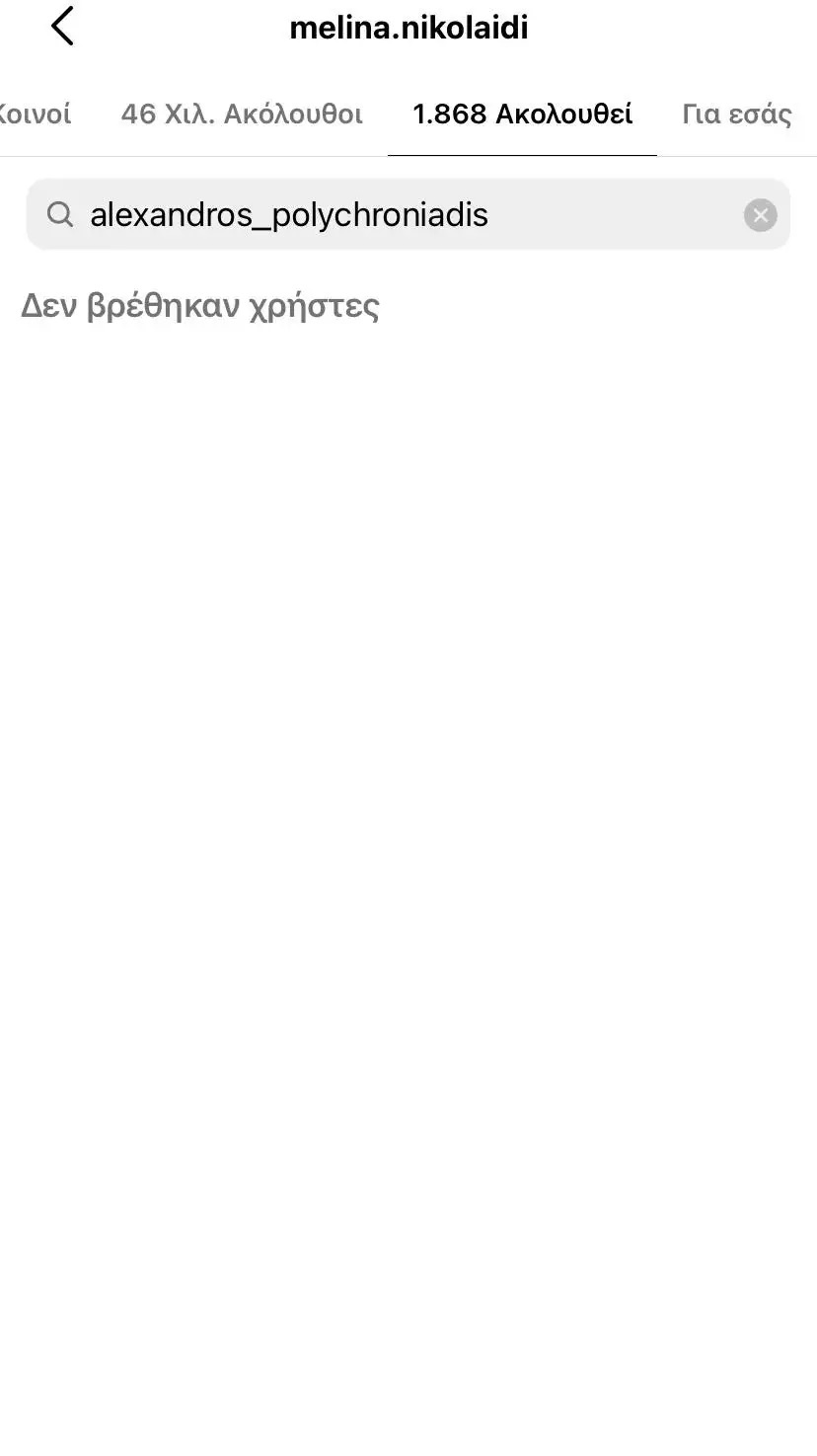Go back using the top arrow
Image resolution: width=817 pixels, height=1456 pixels.
(62, 27)
